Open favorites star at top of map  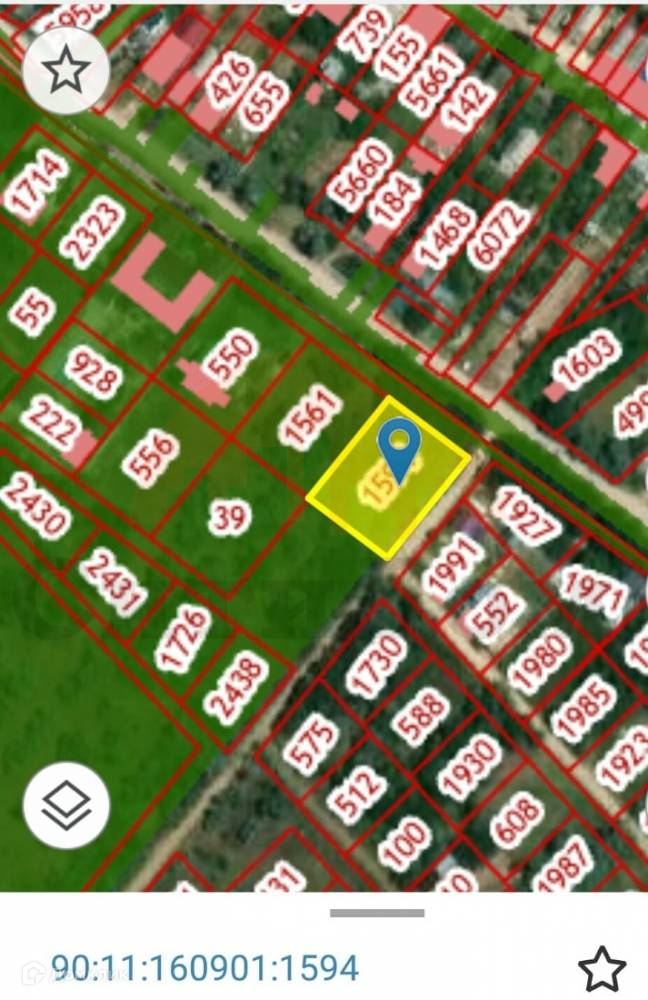[x=67, y=70]
